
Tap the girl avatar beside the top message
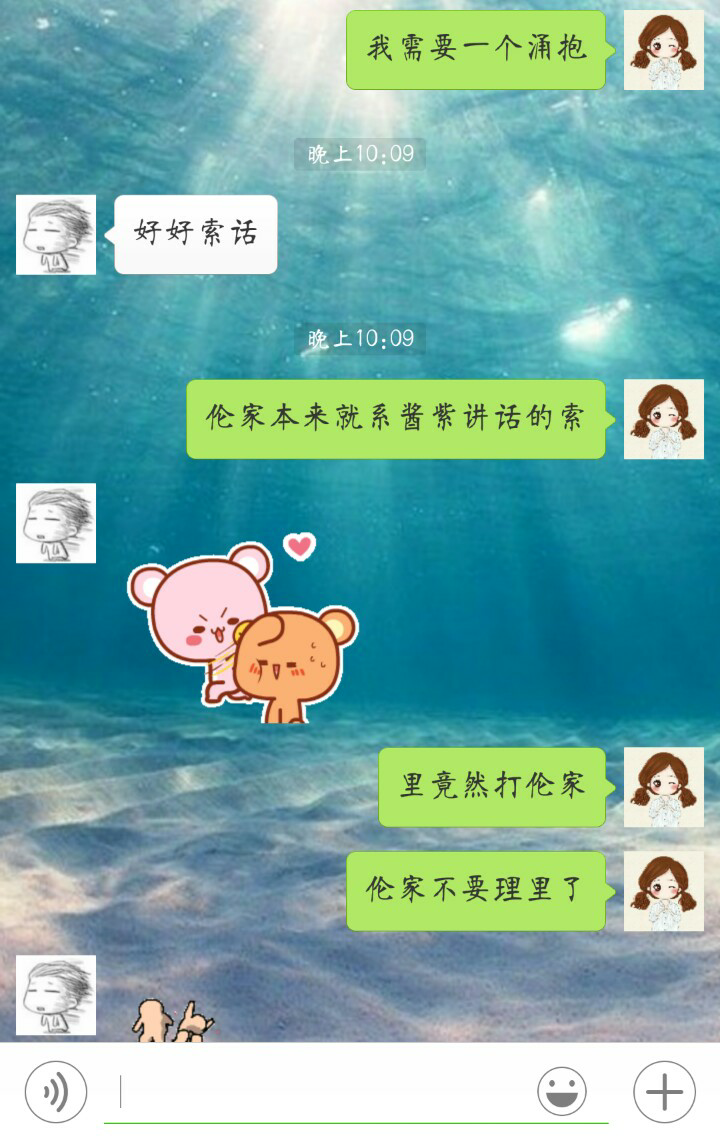click(x=663, y=48)
